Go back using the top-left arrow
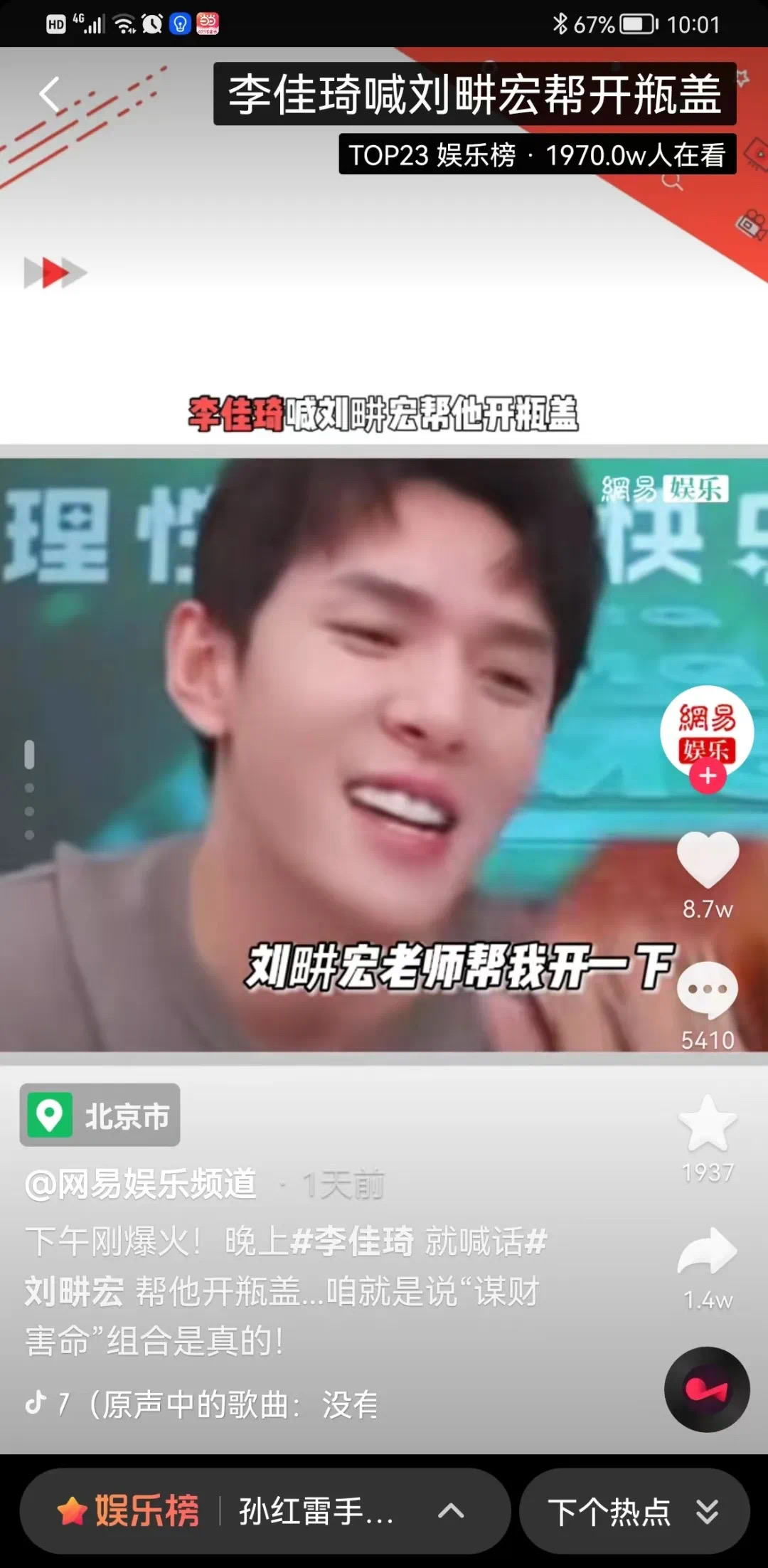Screen dimensions: 768x1568 coord(50,94)
